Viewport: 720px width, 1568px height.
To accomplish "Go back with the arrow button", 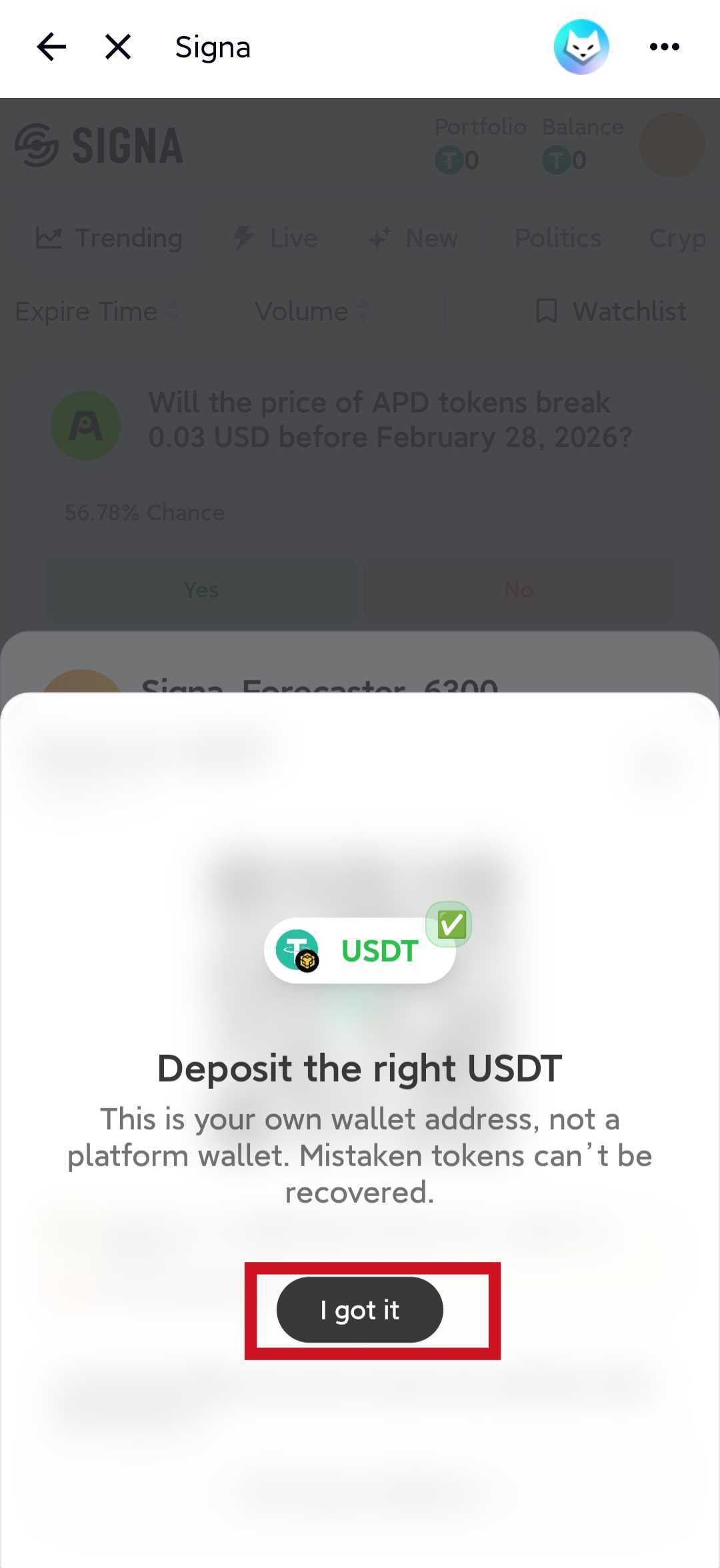I will (50, 47).
